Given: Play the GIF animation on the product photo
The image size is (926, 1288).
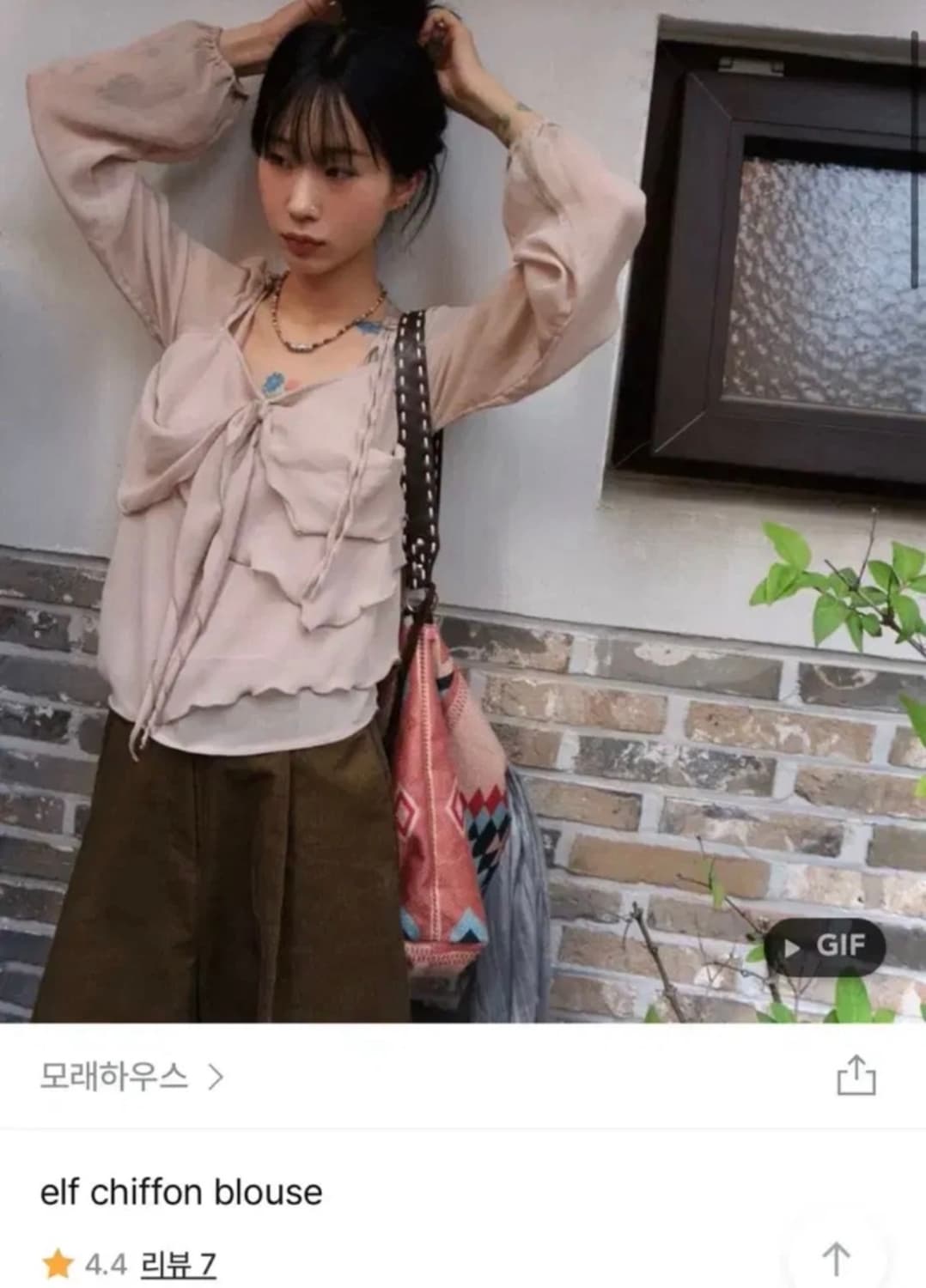Looking at the screenshot, I should coord(825,947).
